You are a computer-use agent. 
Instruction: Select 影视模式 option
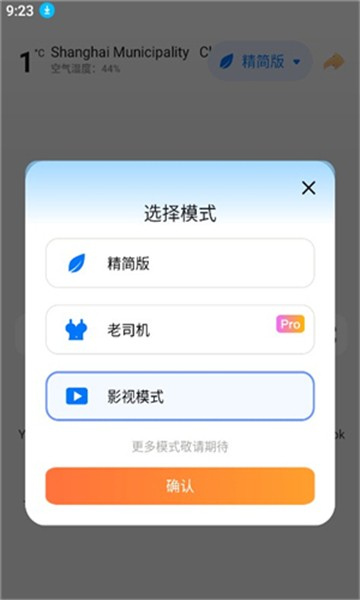coord(180,396)
